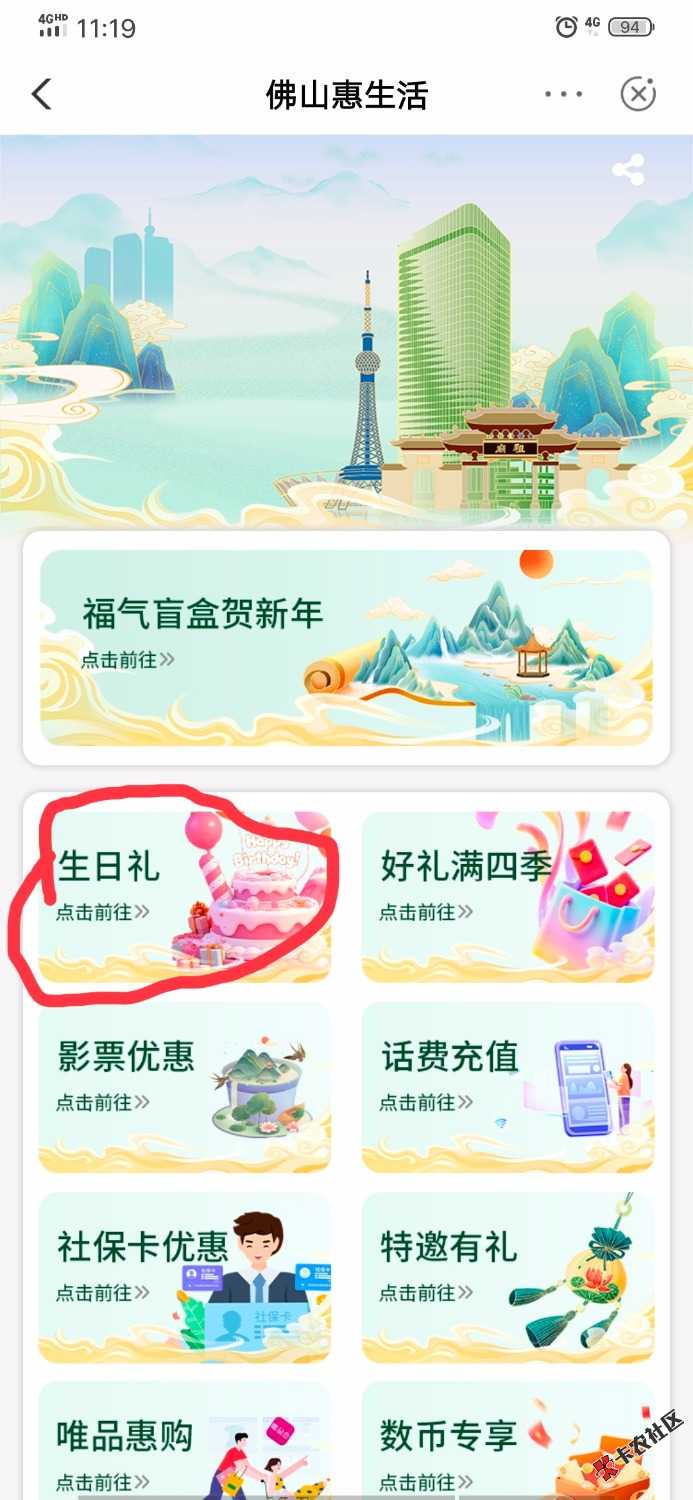This screenshot has height=1500, width=693.
Task: Open the 话费充值 card
Action: click(x=507, y=1086)
